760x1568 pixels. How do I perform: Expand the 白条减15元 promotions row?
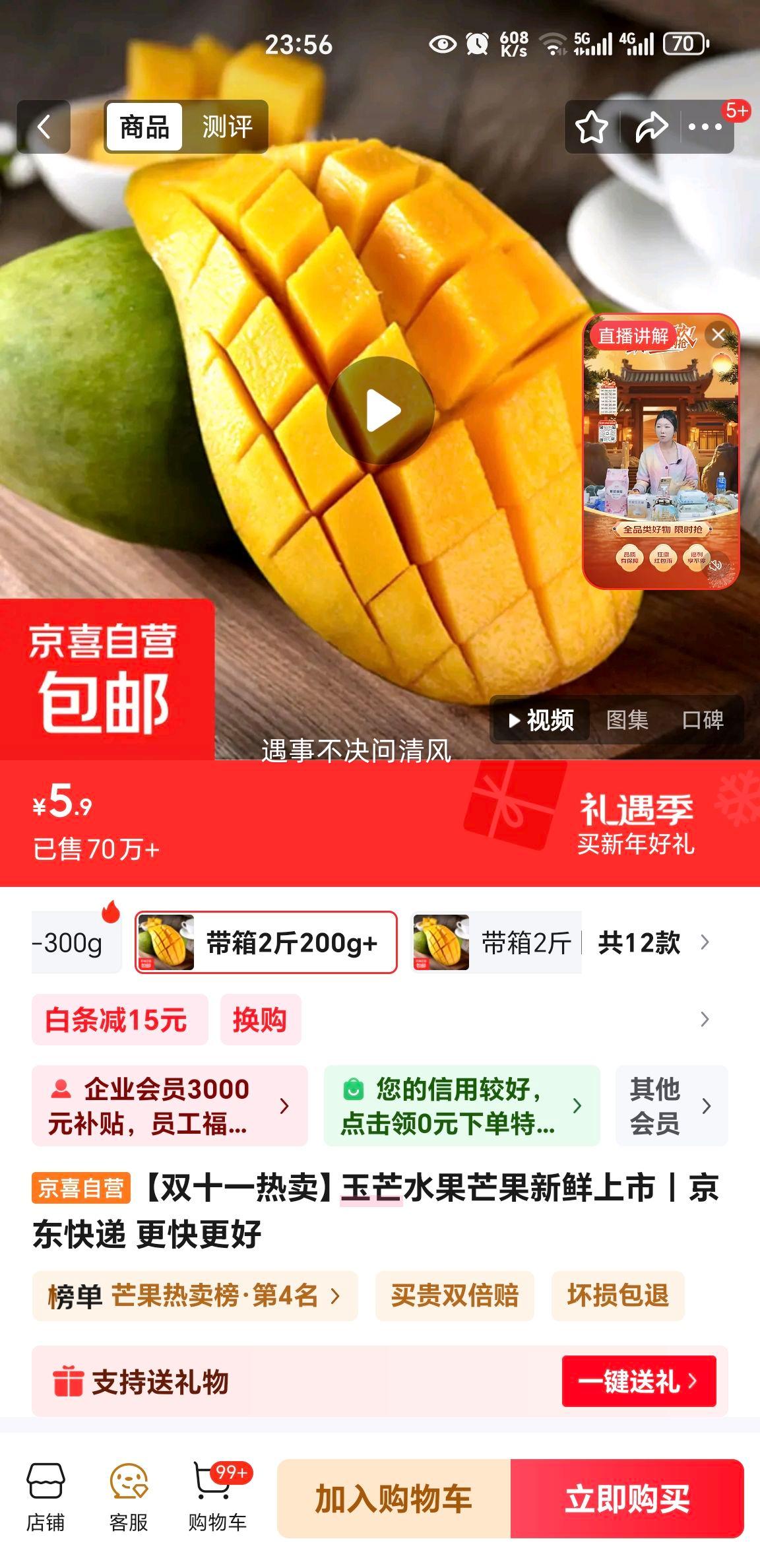tap(121, 1020)
